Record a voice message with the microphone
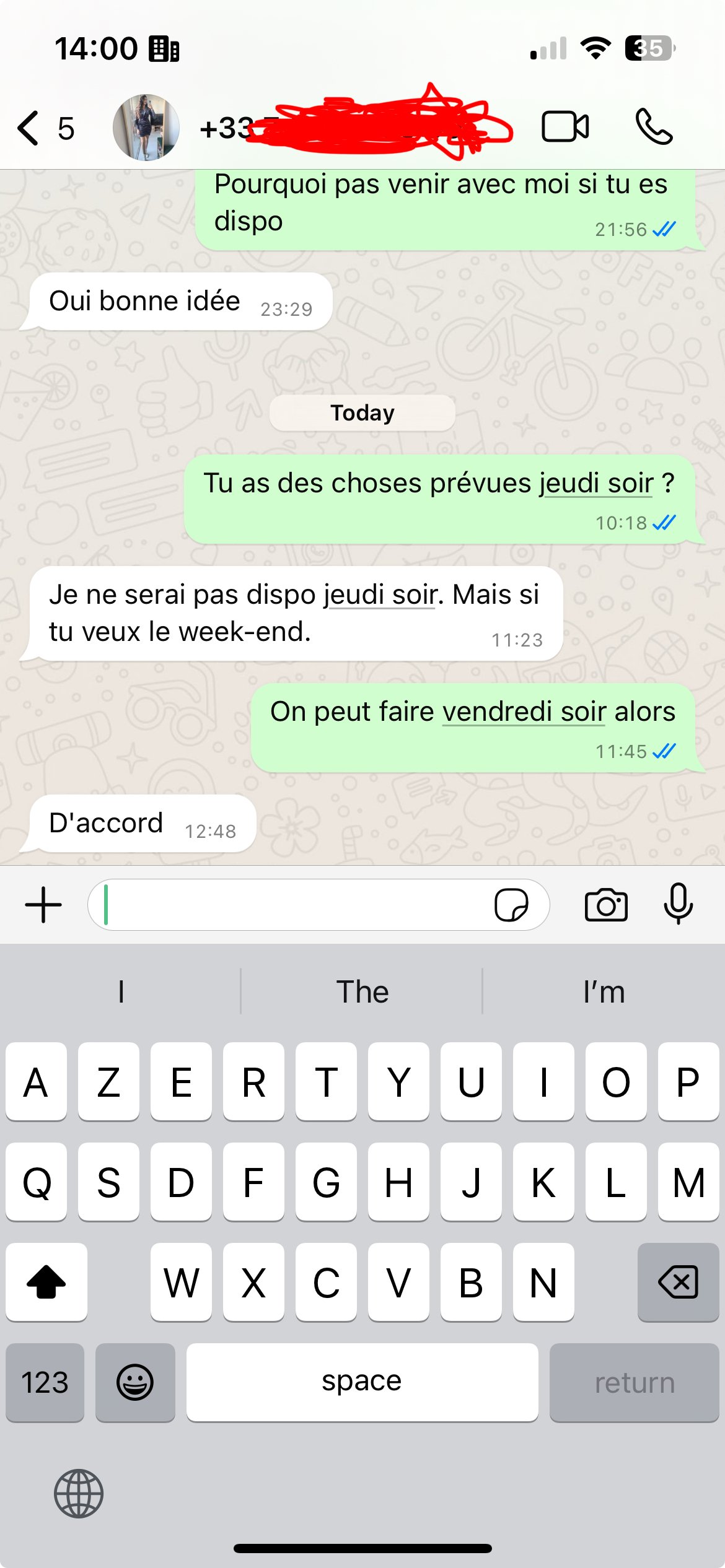The height and width of the screenshot is (1568, 725). (x=679, y=904)
